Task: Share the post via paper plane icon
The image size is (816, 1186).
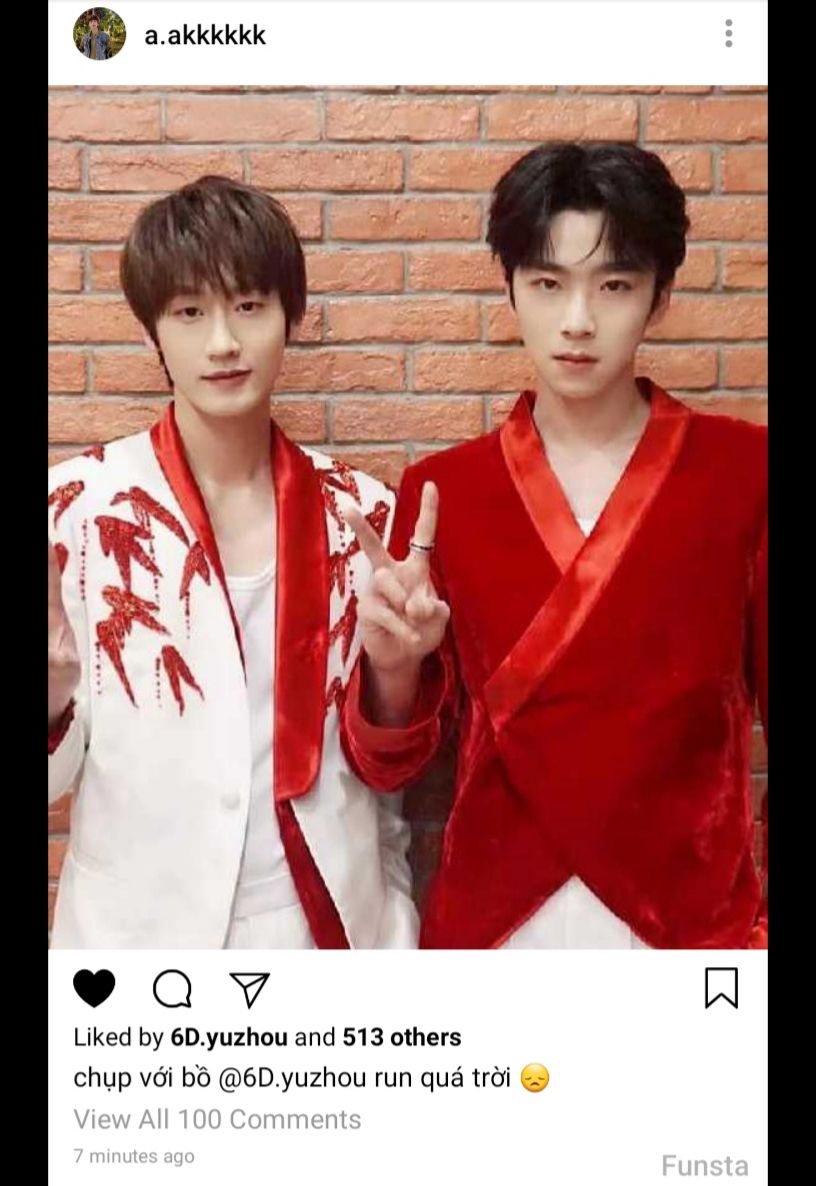Action: click(x=250, y=989)
